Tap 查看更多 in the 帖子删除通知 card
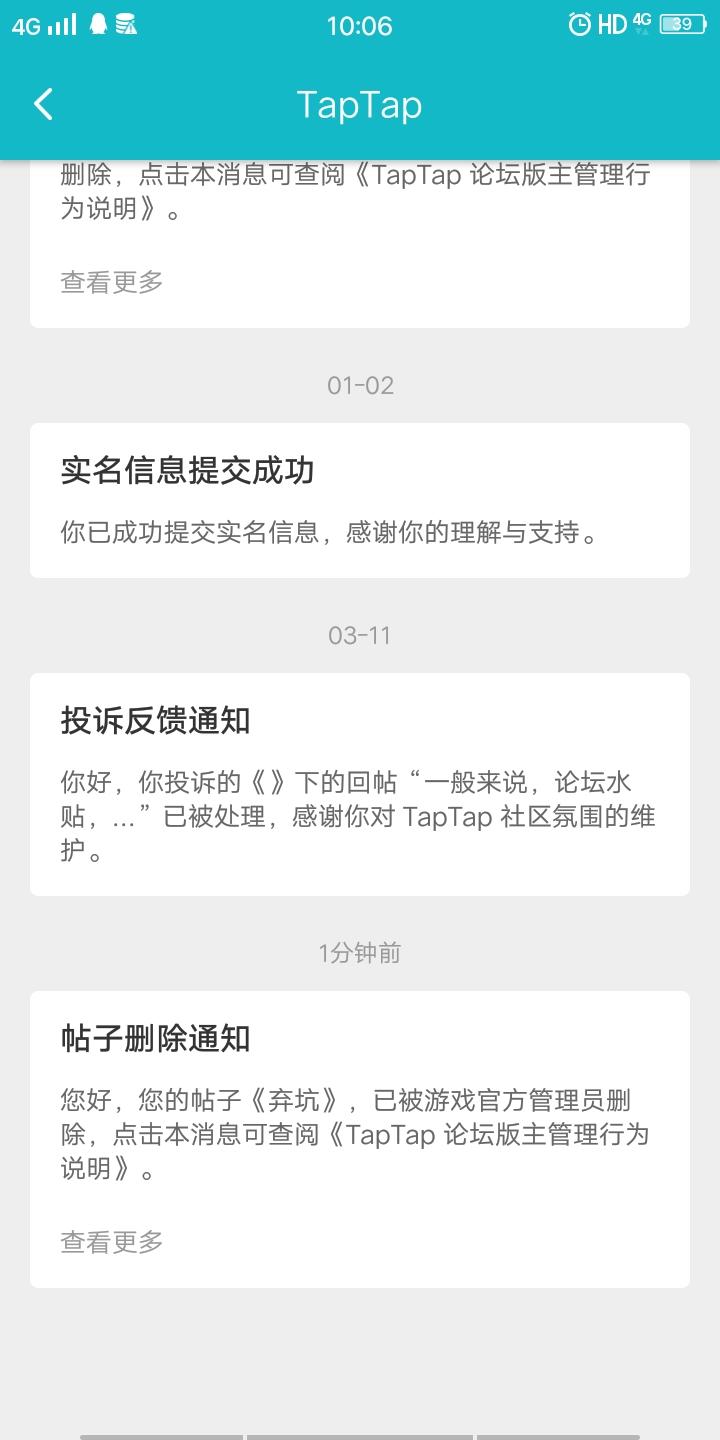720x1440 pixels. point(112,1242)
